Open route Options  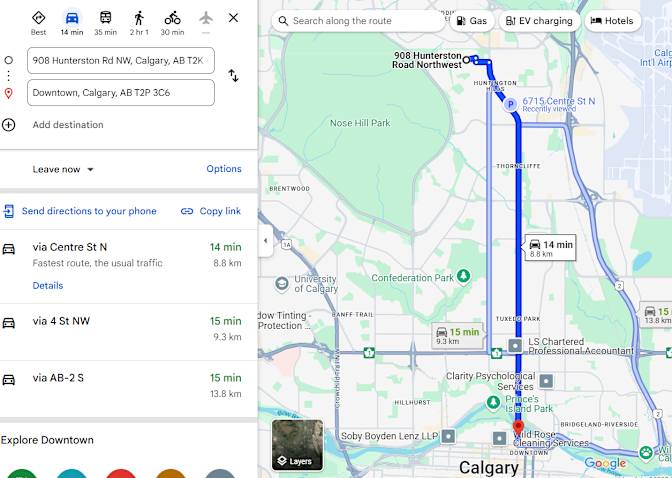pos(223,169)
